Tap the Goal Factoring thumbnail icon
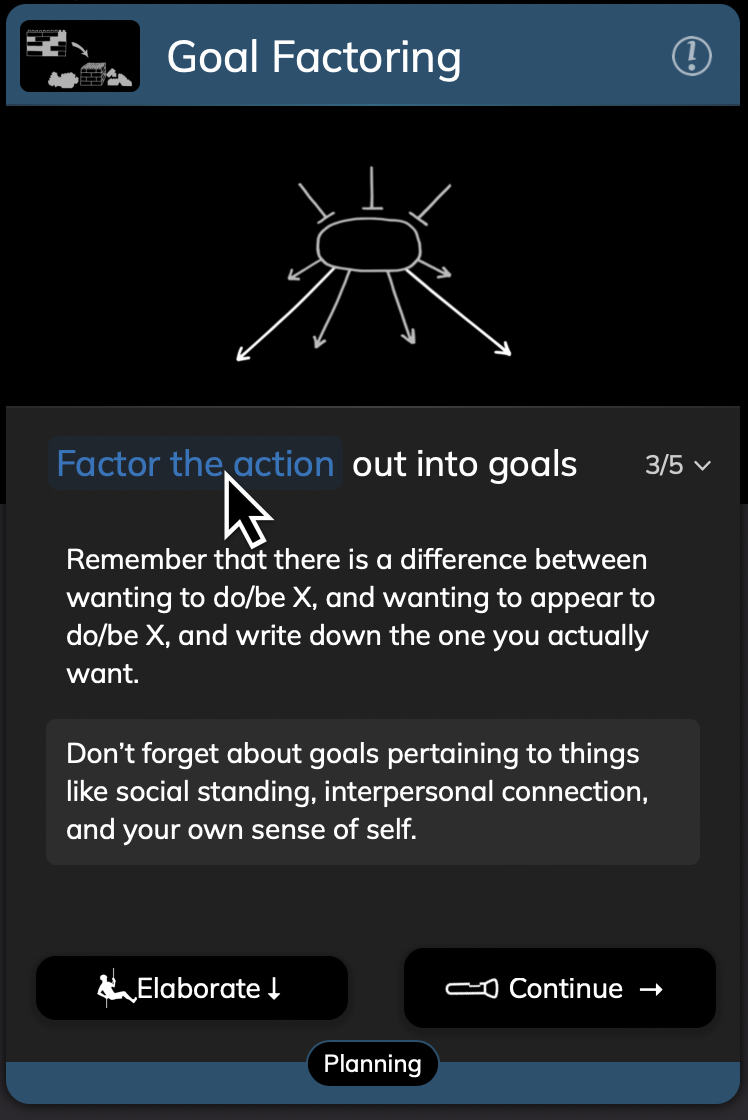 [80, 56]
